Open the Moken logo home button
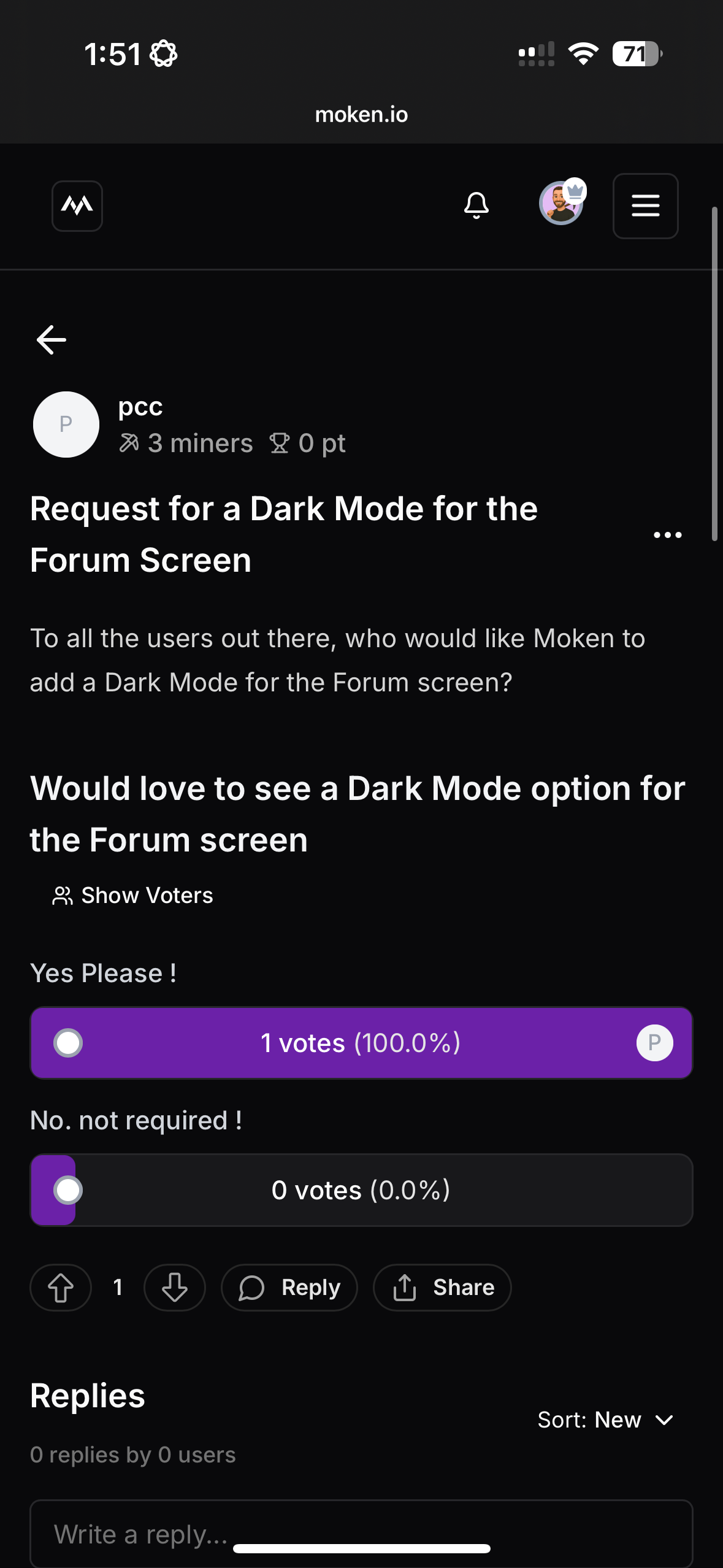The image size is (723, 1568). [77, 206]
